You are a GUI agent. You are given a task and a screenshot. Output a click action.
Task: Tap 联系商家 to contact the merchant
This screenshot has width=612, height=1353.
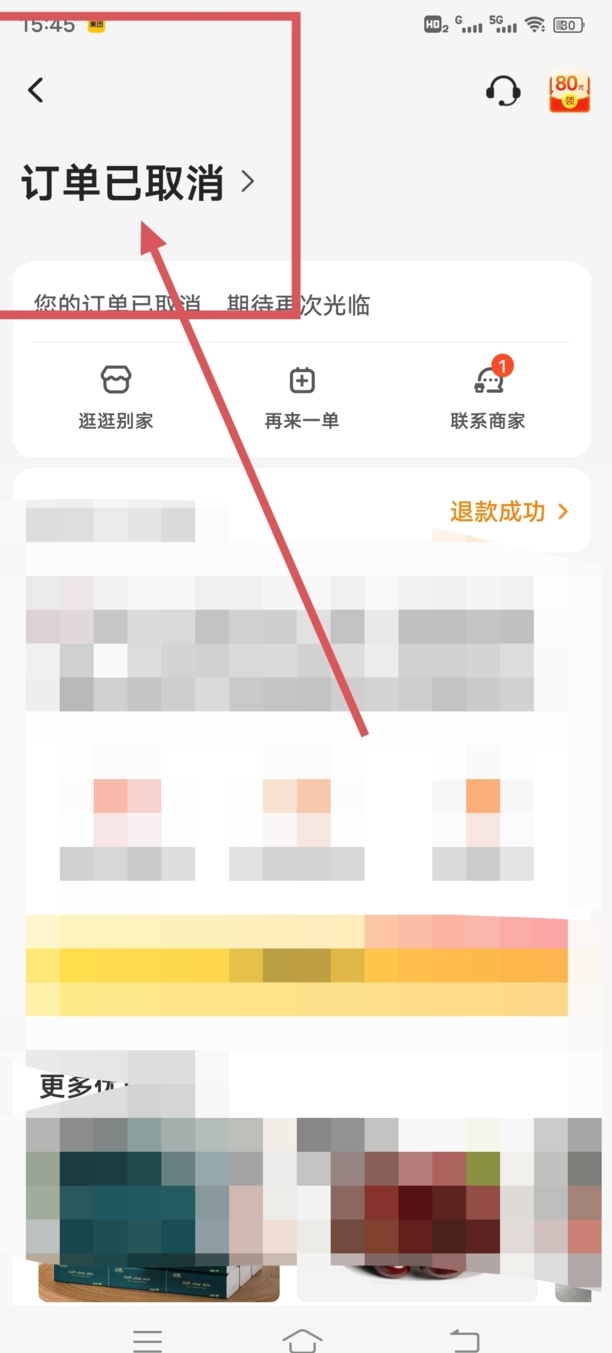pyautogui.click(x=488, y=396)
